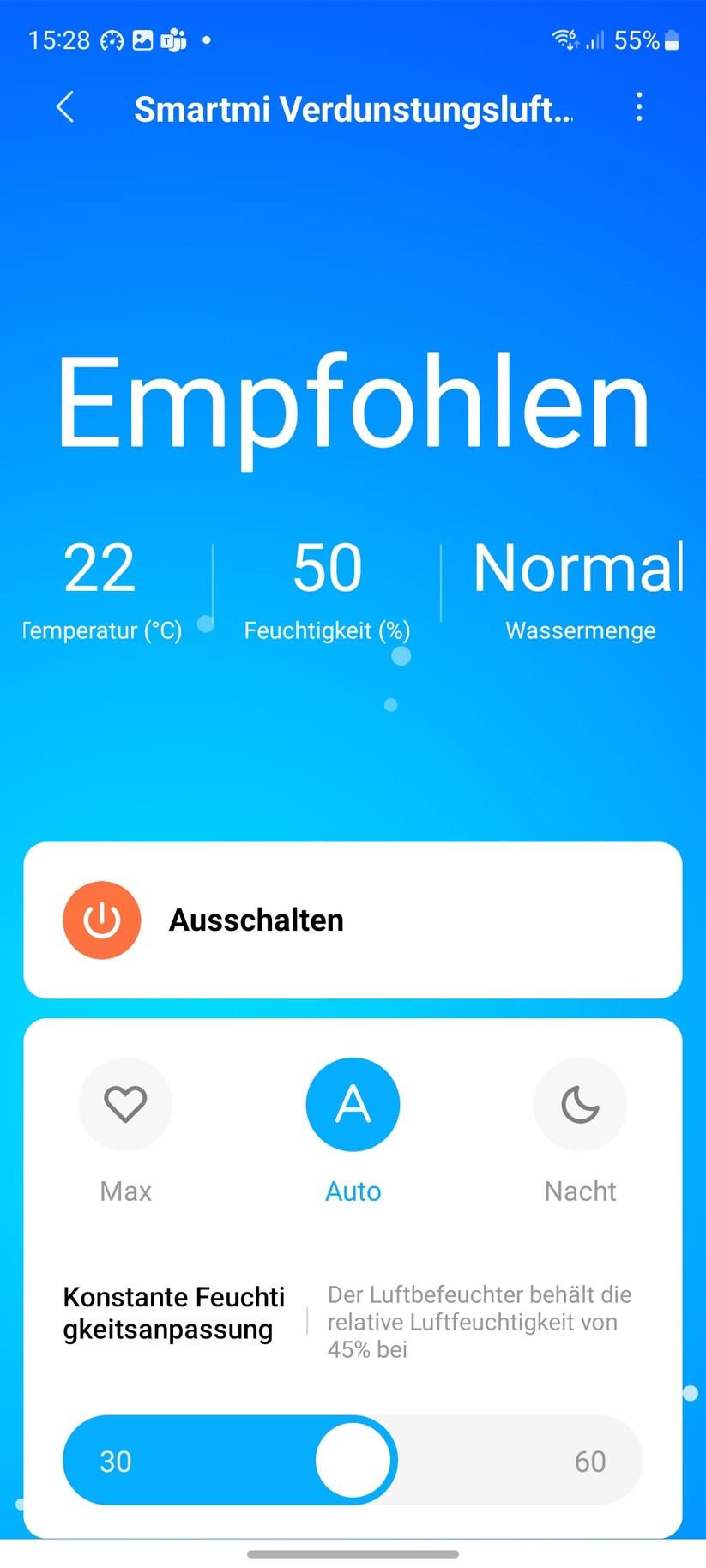Screen dimensions: 706x1568
Task: Enable Nacht mode via the moon icon
Action: tap(580, 1104)
